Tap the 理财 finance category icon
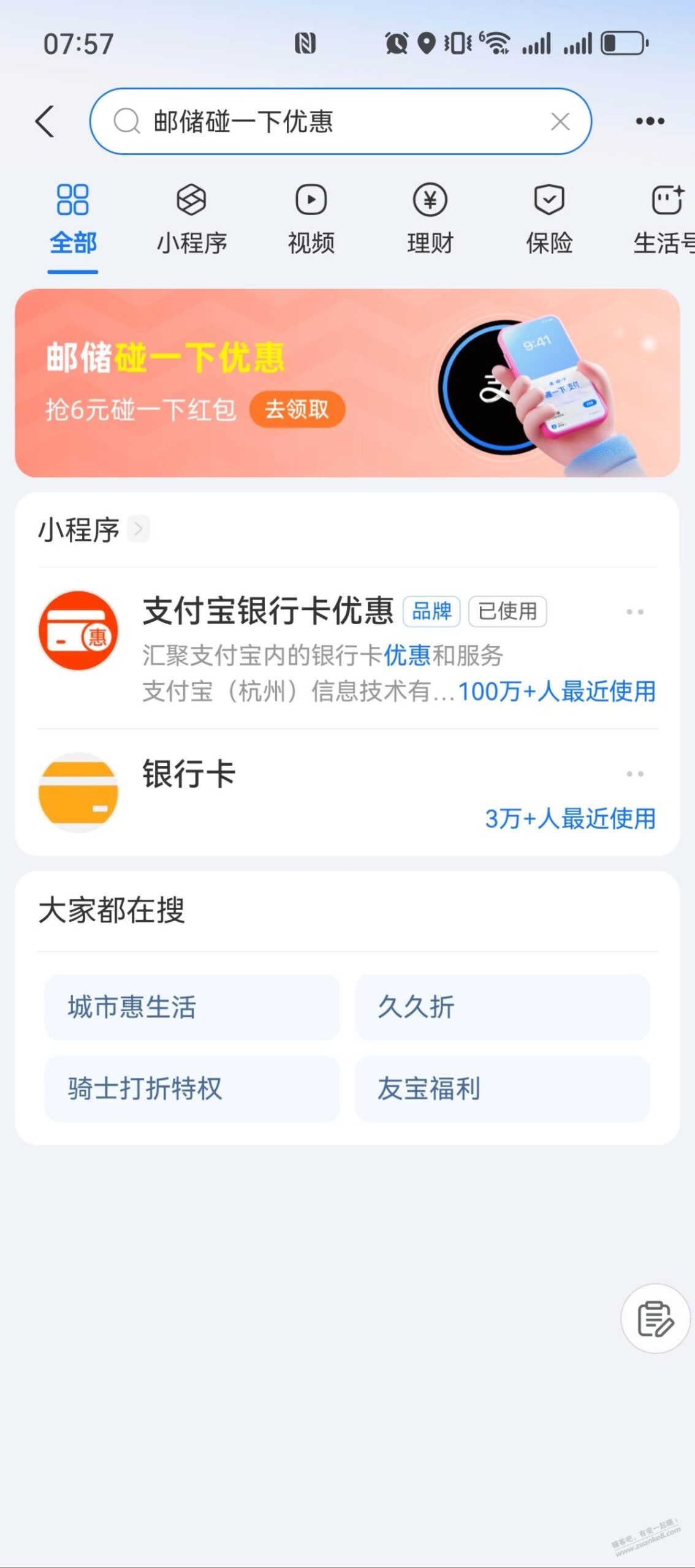 (x=429, y=200)
